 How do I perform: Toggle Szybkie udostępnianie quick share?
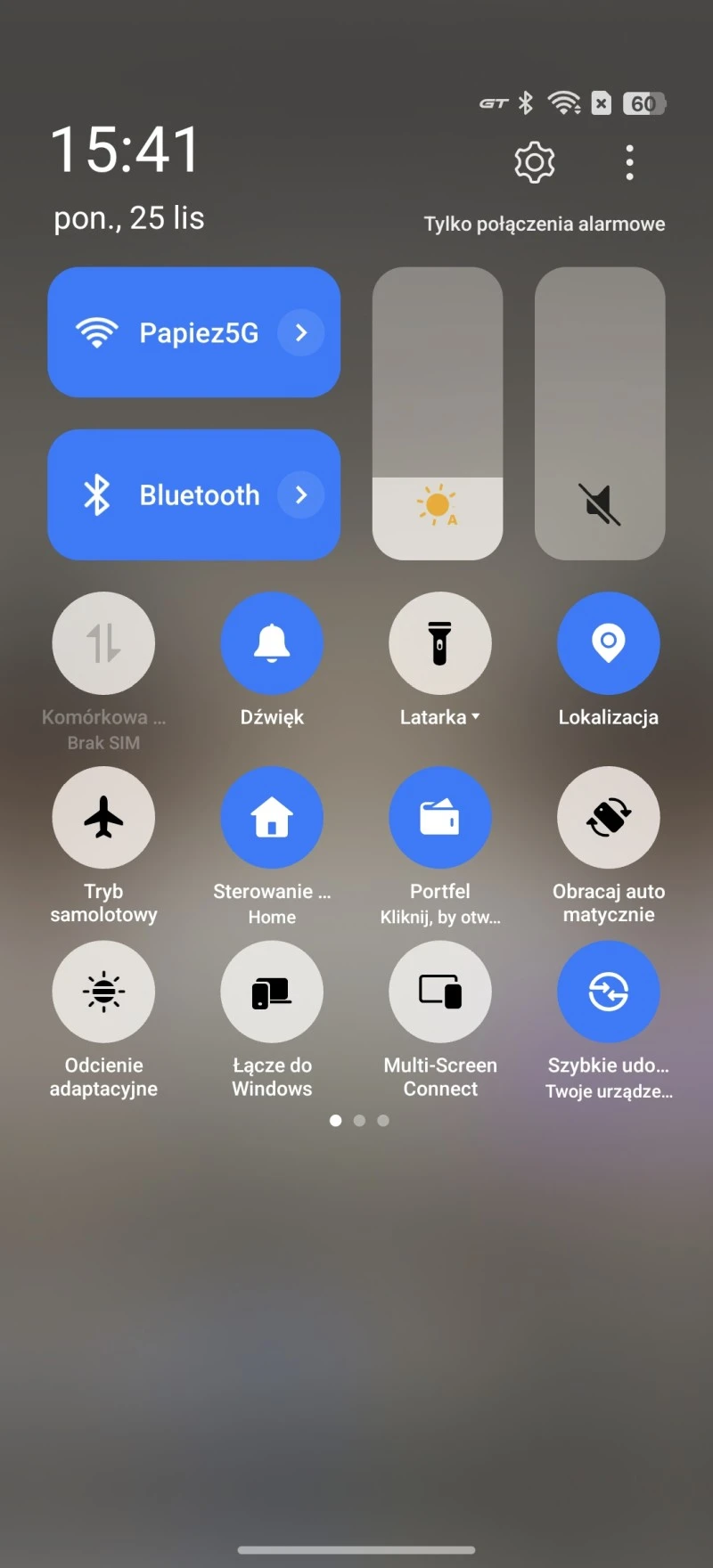pos(609,992)
